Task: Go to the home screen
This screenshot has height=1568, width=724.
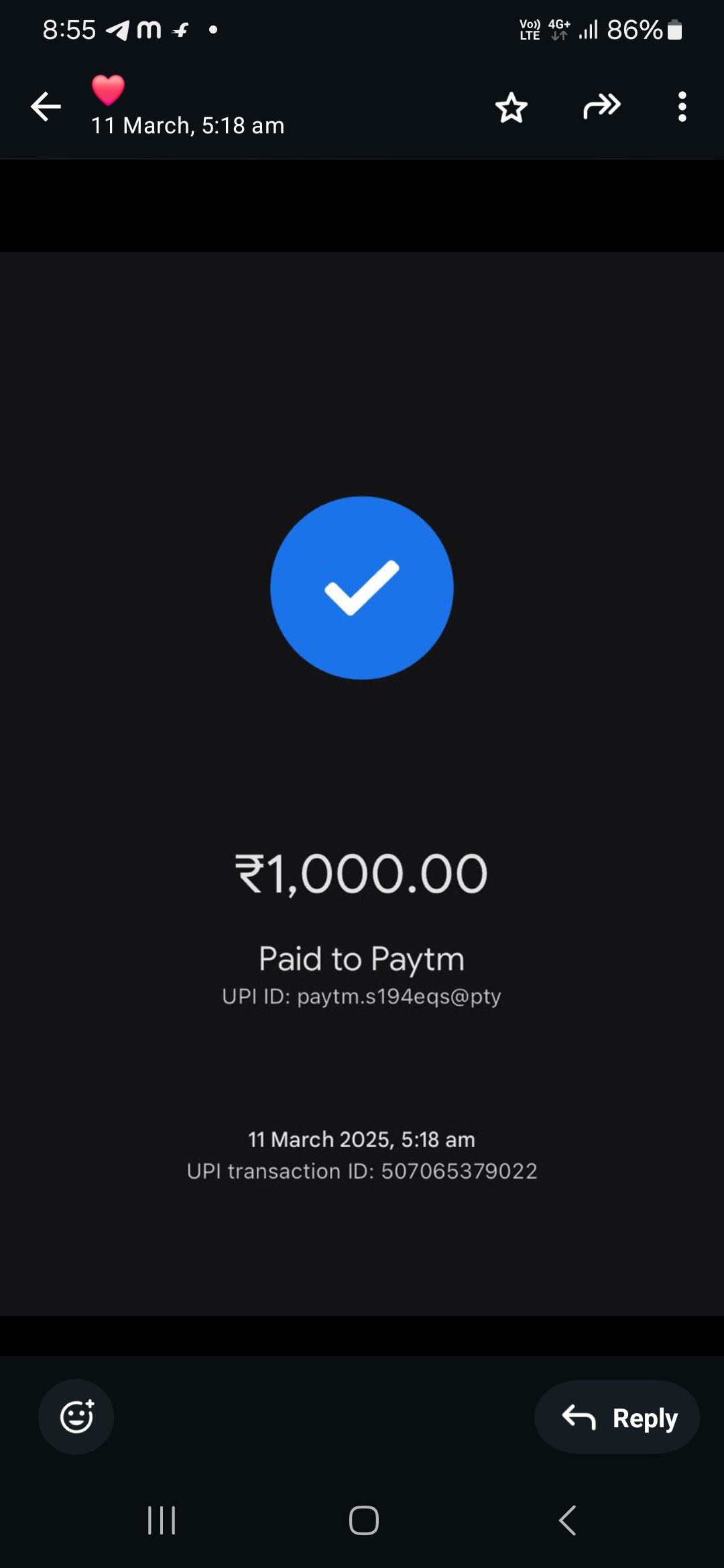Action: point(363,1520)
